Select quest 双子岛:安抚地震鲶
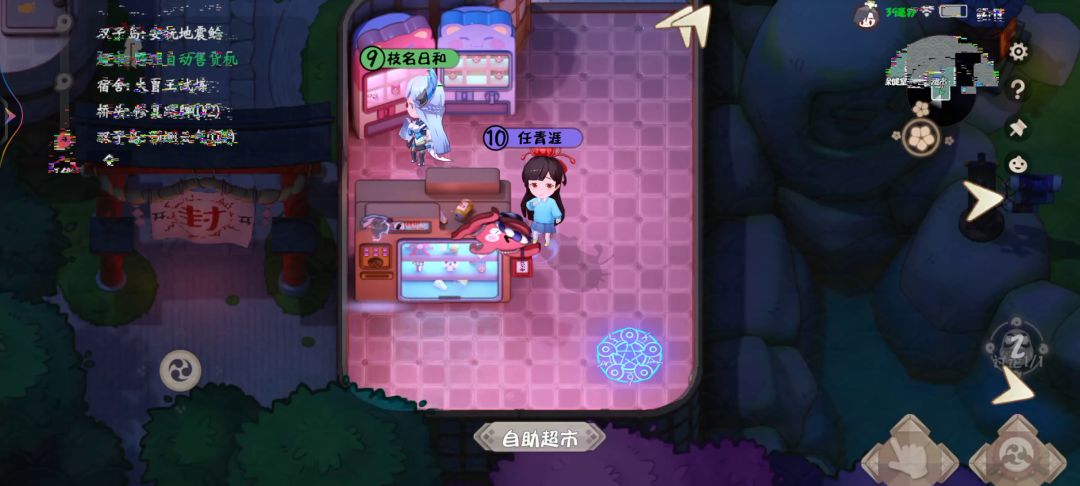Viewport: 1080px width, 486px height. pyautogui.click(x=160, y=32)
